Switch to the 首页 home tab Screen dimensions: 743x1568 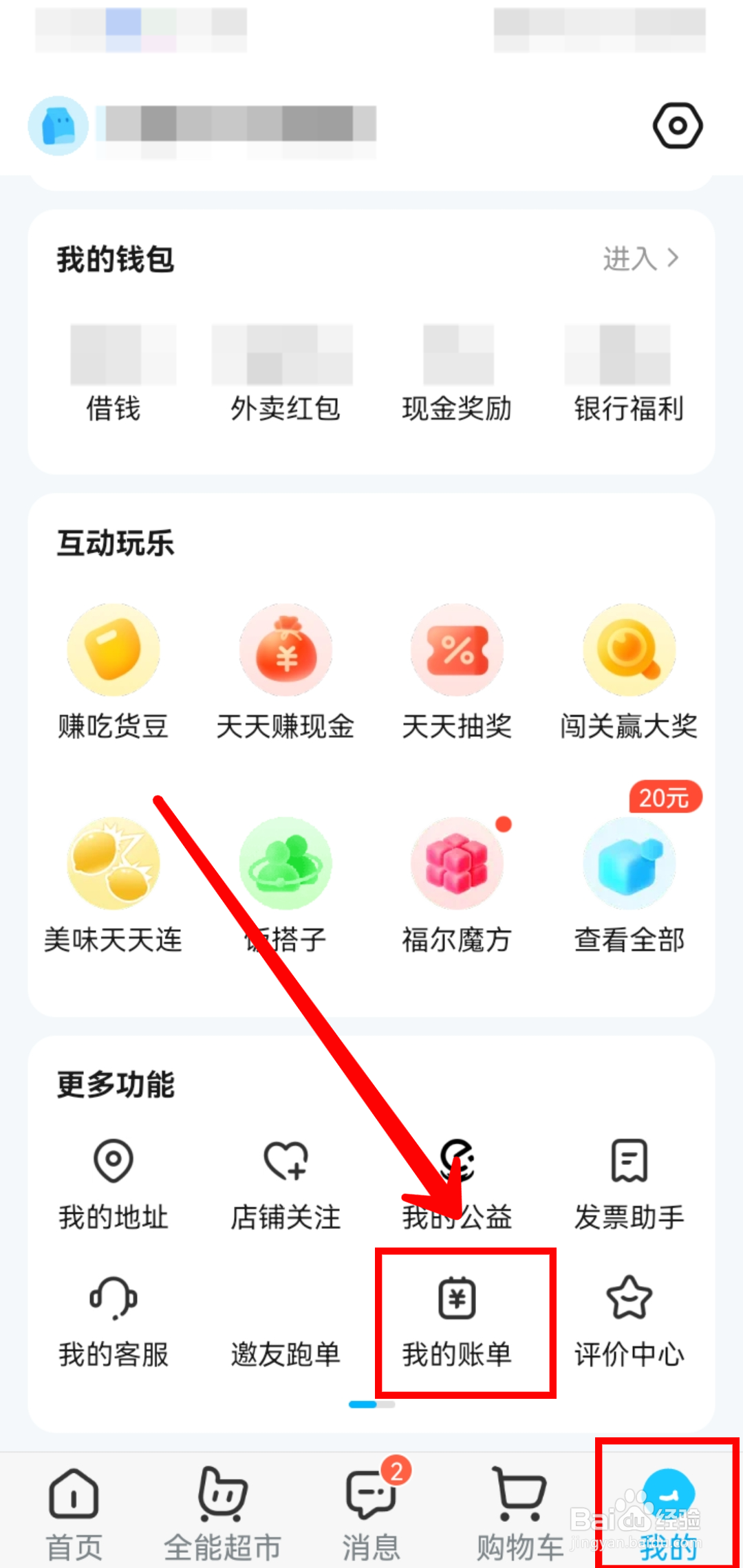(74, 1513)
